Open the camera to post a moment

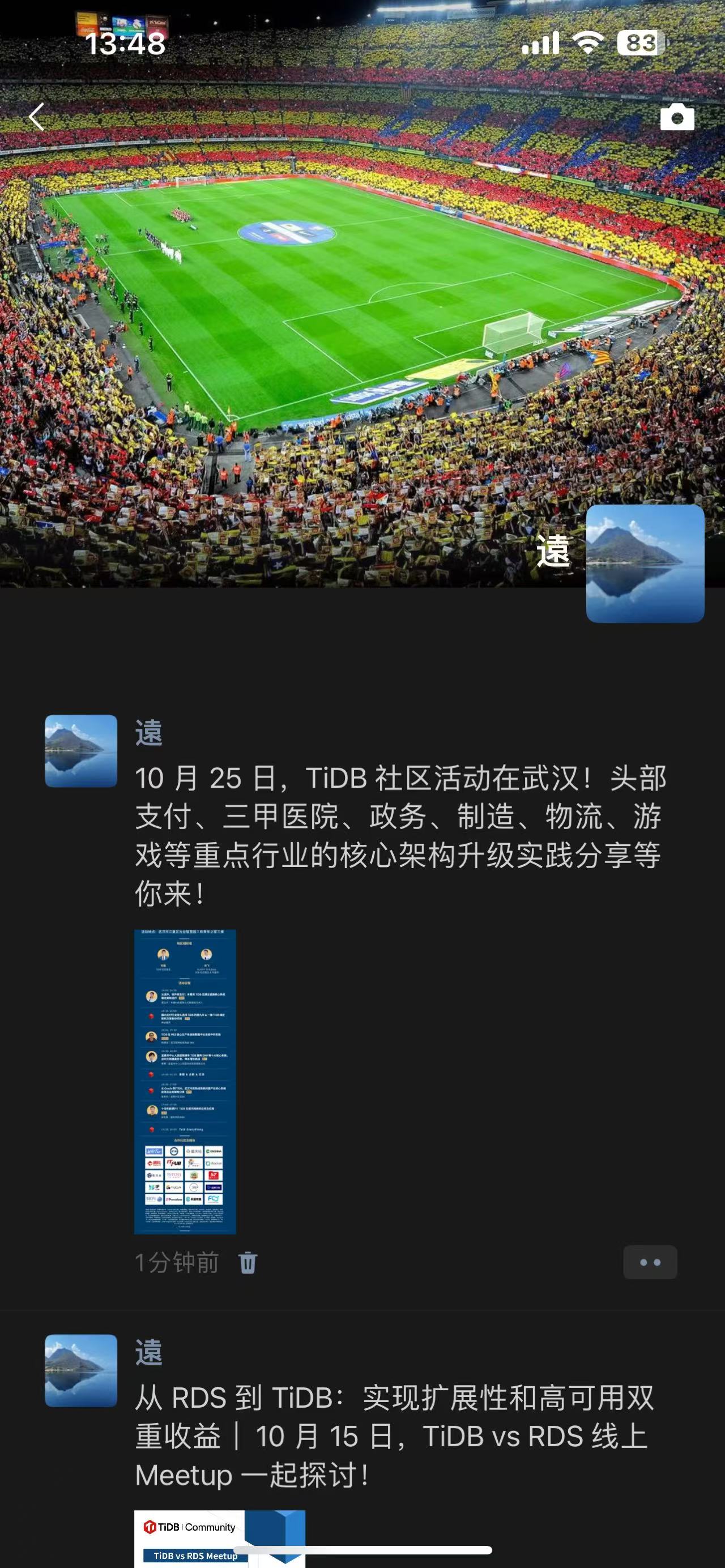tap(677, 117)
